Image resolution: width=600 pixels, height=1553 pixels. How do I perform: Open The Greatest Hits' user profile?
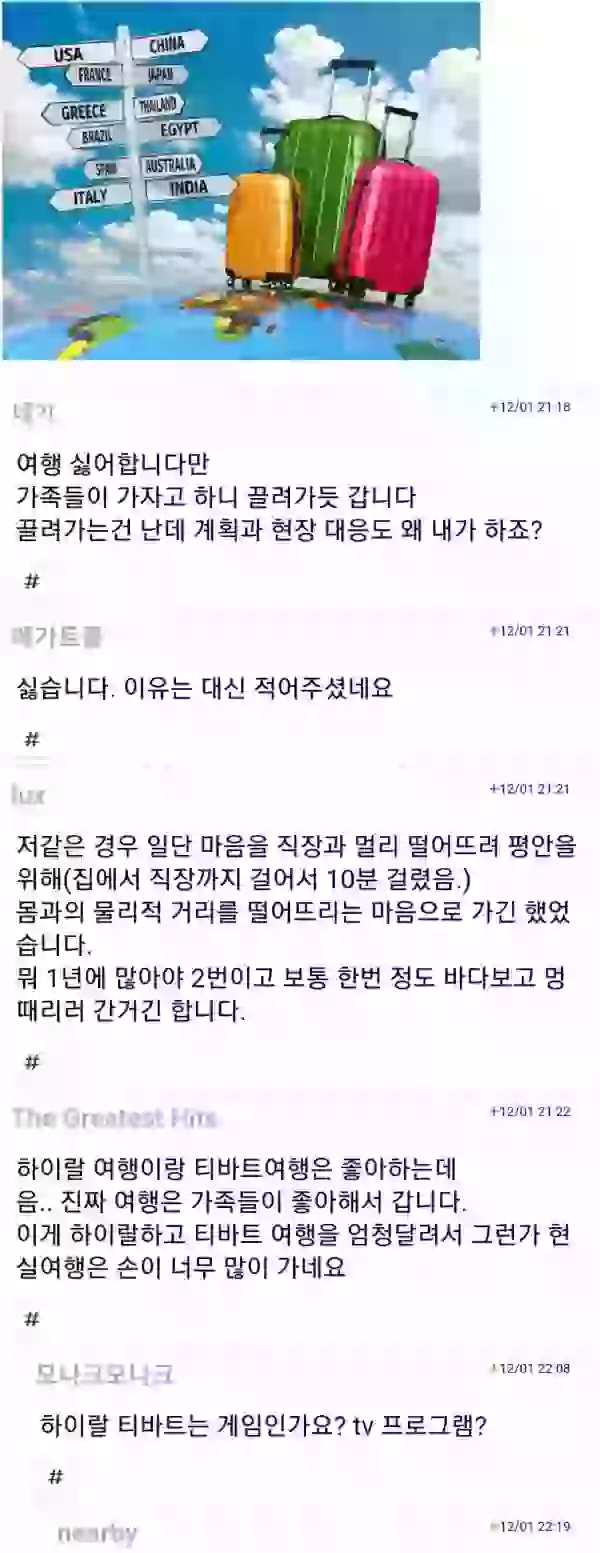coord(115,1118)
